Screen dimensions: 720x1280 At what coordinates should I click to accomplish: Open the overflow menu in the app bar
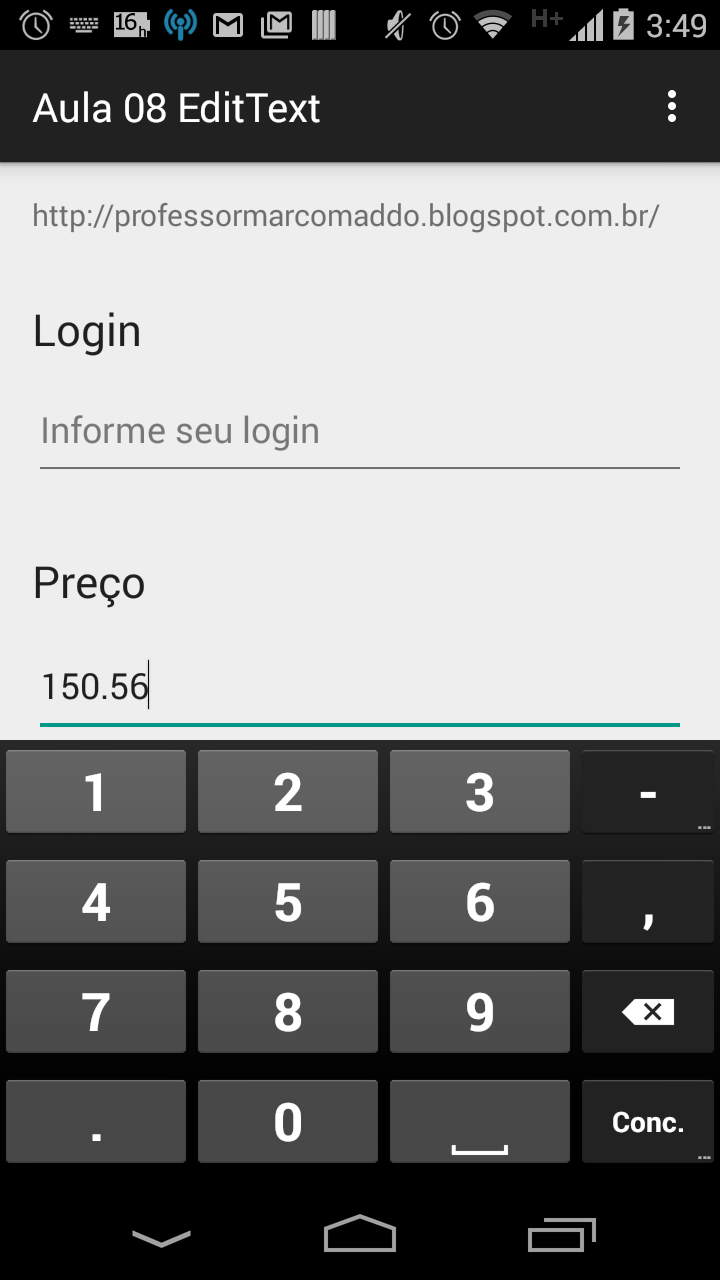[672, 107]
